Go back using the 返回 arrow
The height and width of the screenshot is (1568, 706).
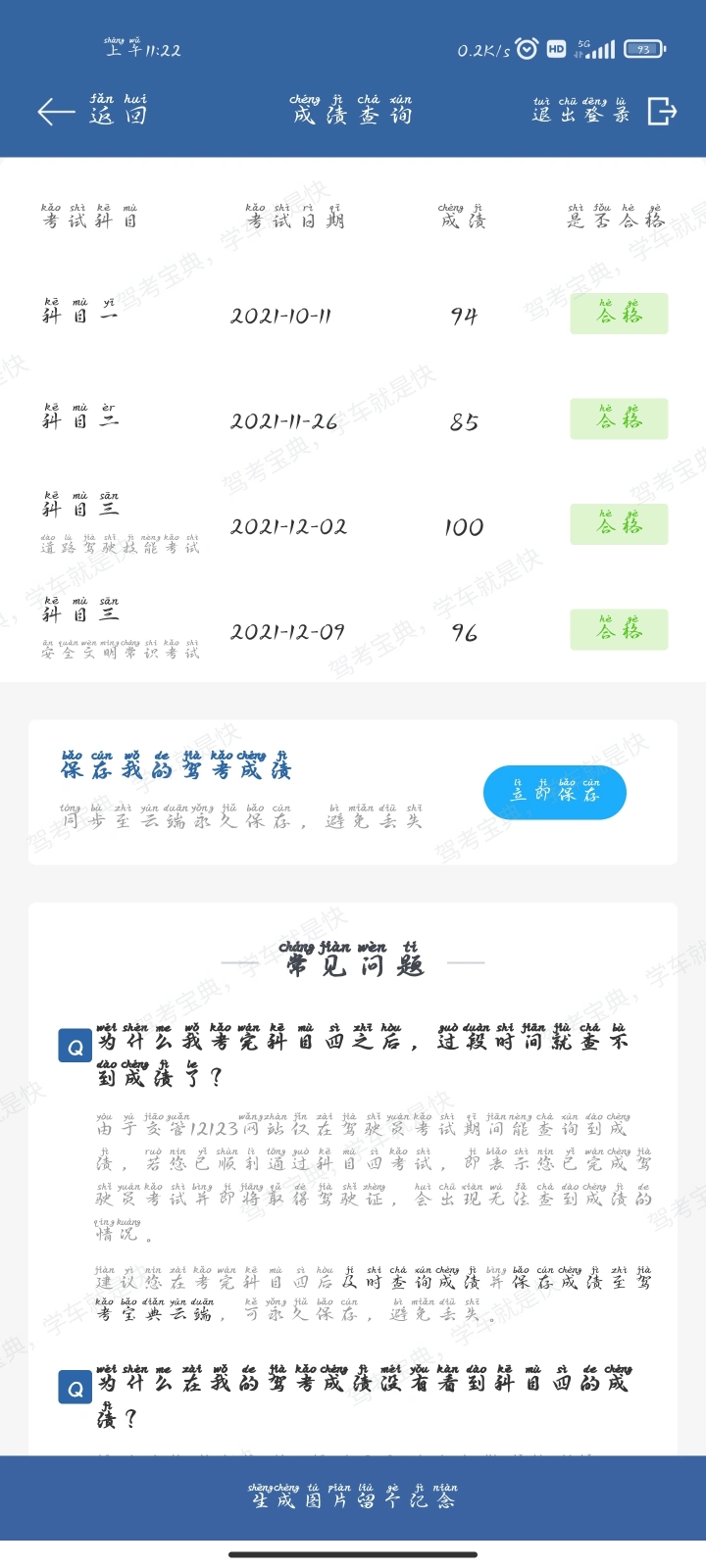(x=92, y=112)
